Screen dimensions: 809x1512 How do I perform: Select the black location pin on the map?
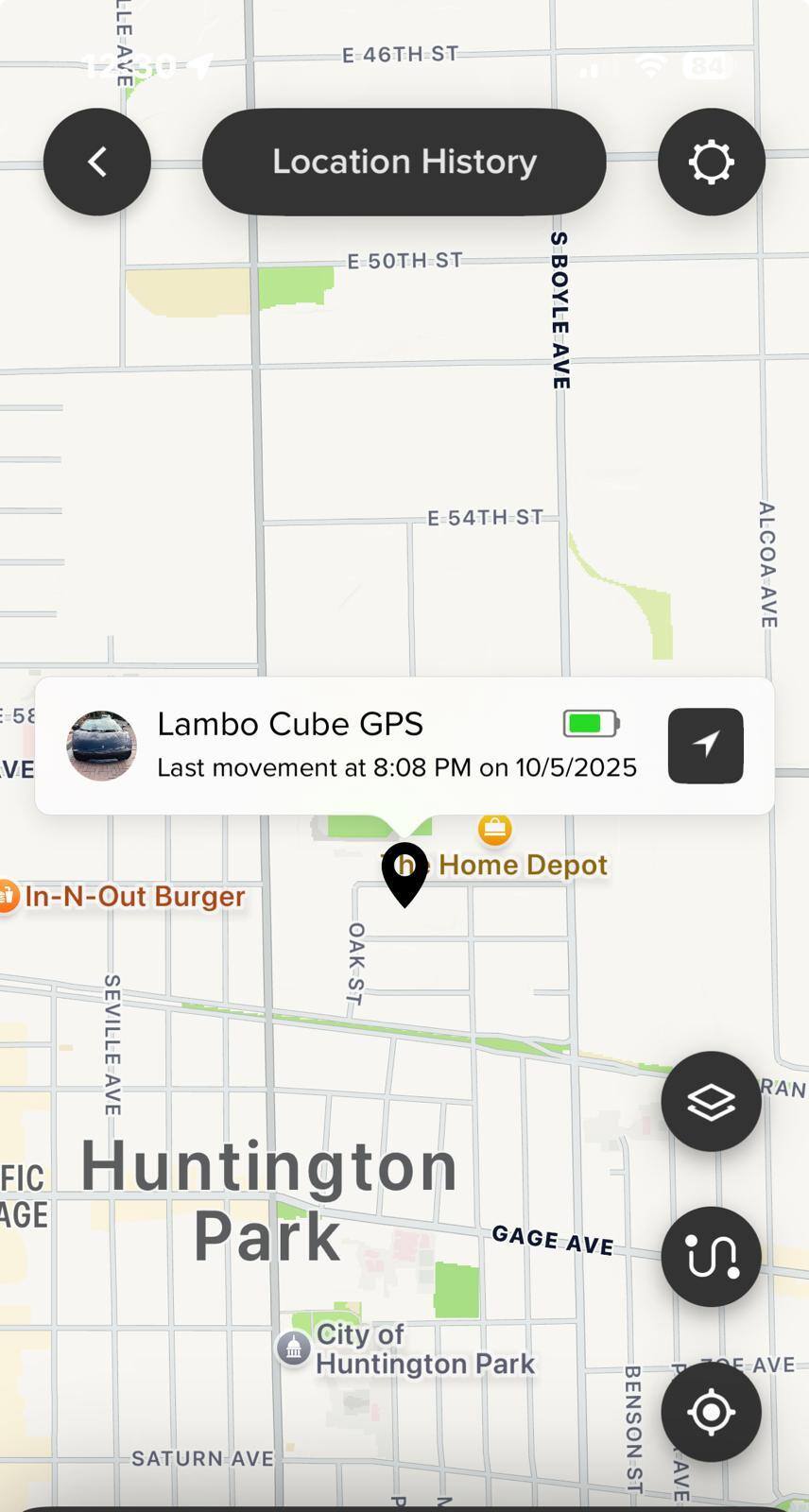click(x=404, y=871)
